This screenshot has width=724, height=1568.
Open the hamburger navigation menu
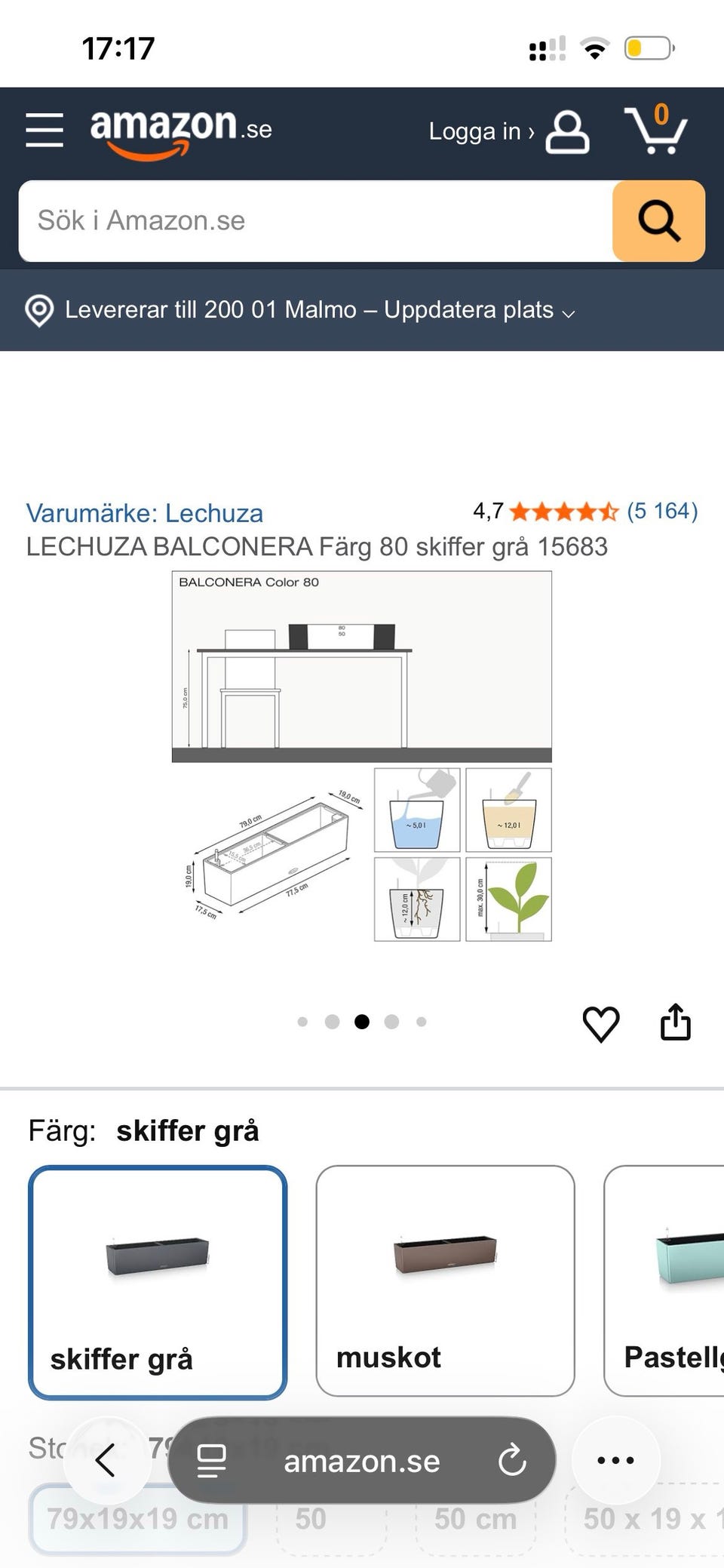click(x=44, y=130)
